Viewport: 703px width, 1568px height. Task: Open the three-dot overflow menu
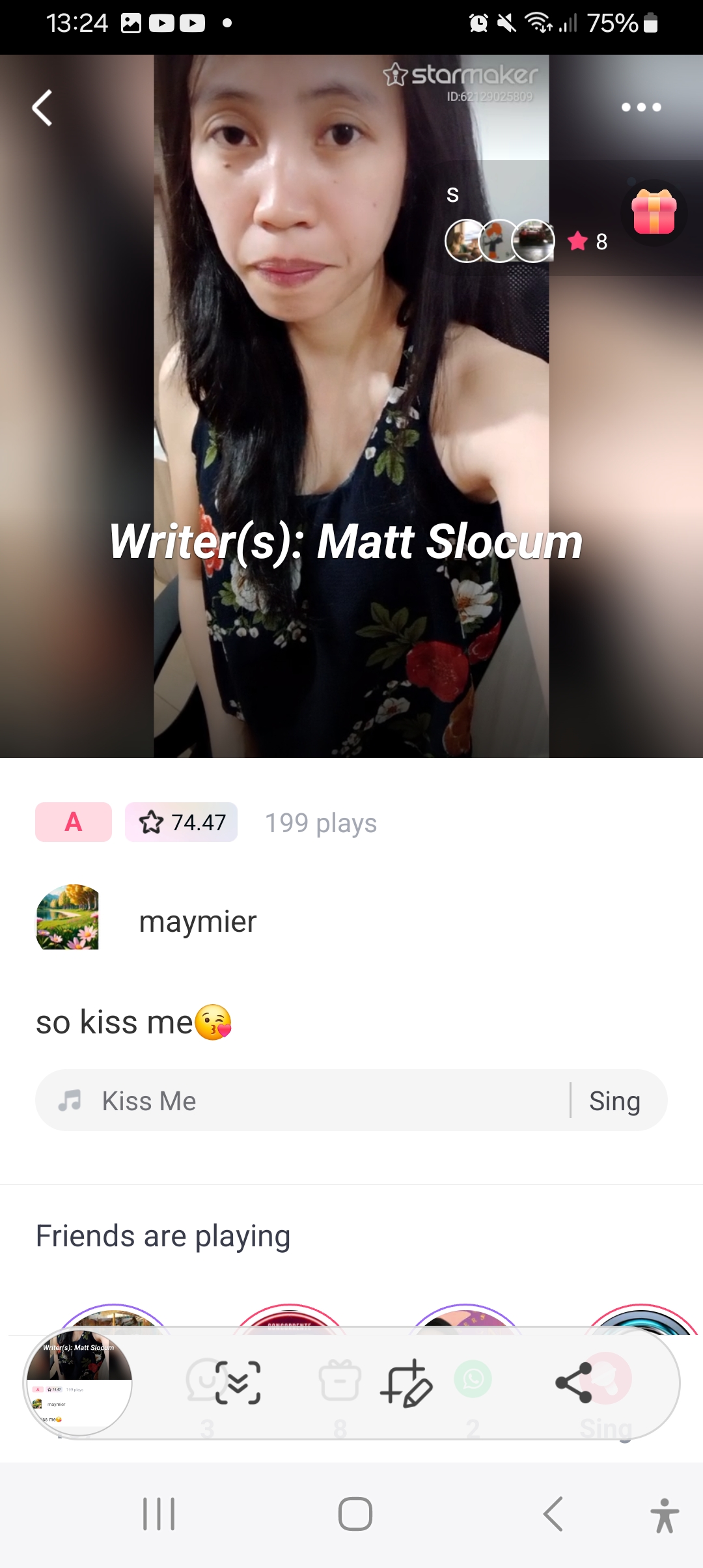point(641,107)
